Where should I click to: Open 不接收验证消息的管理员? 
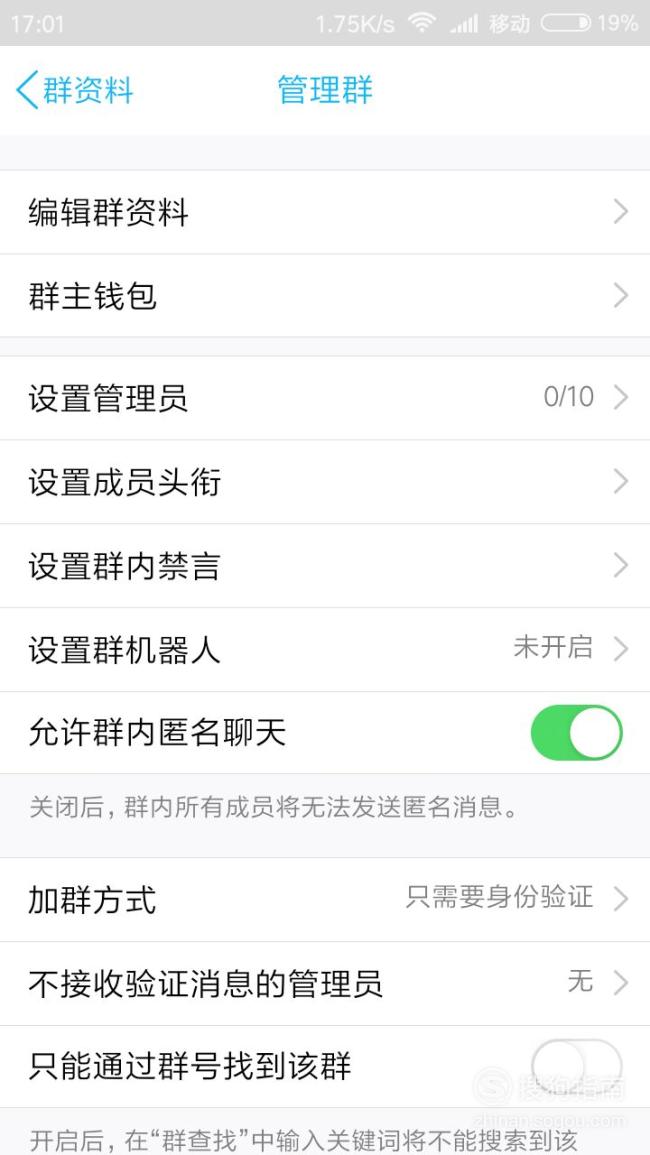(x=325, y=983)
